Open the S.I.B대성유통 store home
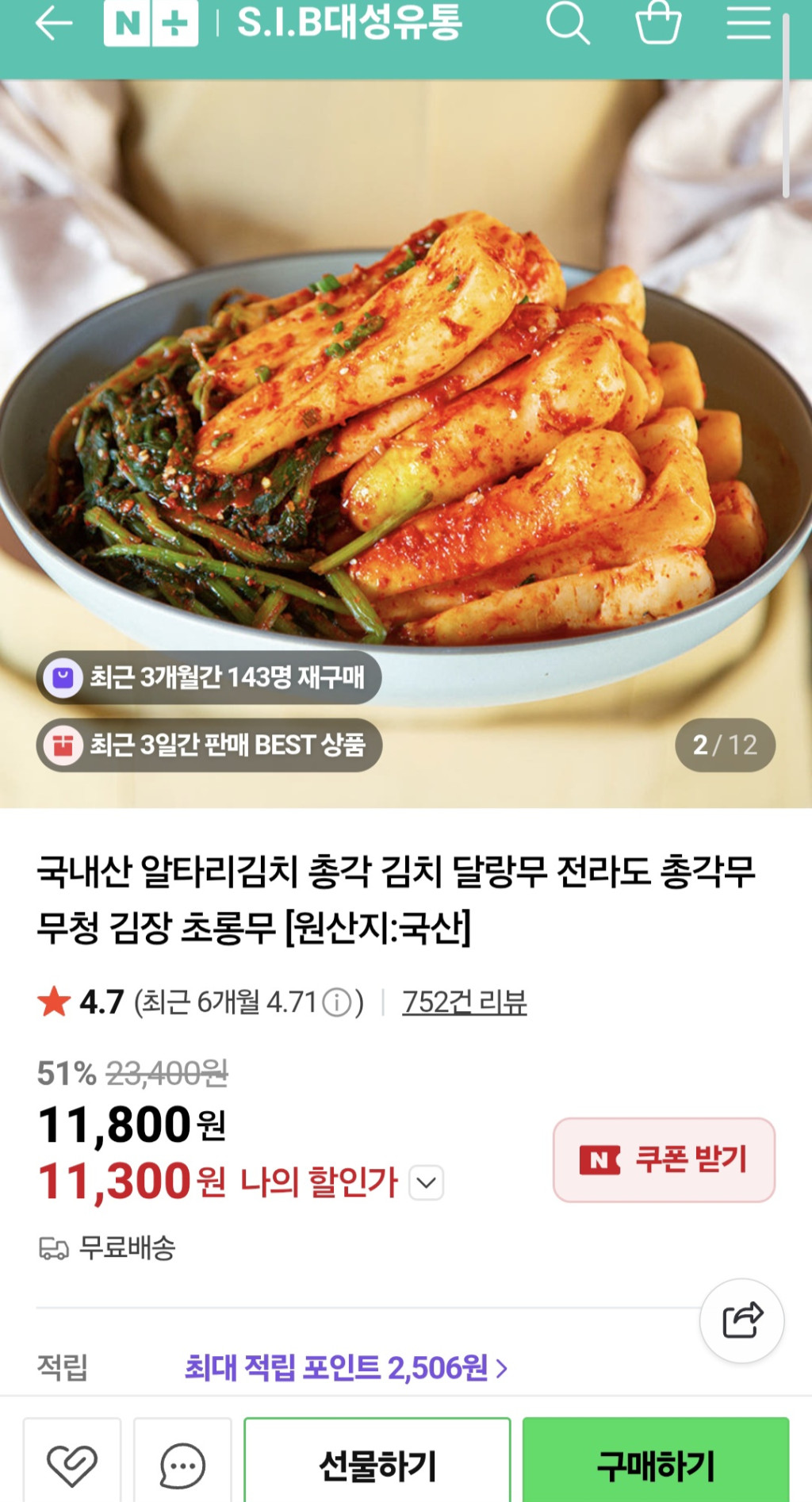This screenshot has width=812, height=1502. pos(350,24)
